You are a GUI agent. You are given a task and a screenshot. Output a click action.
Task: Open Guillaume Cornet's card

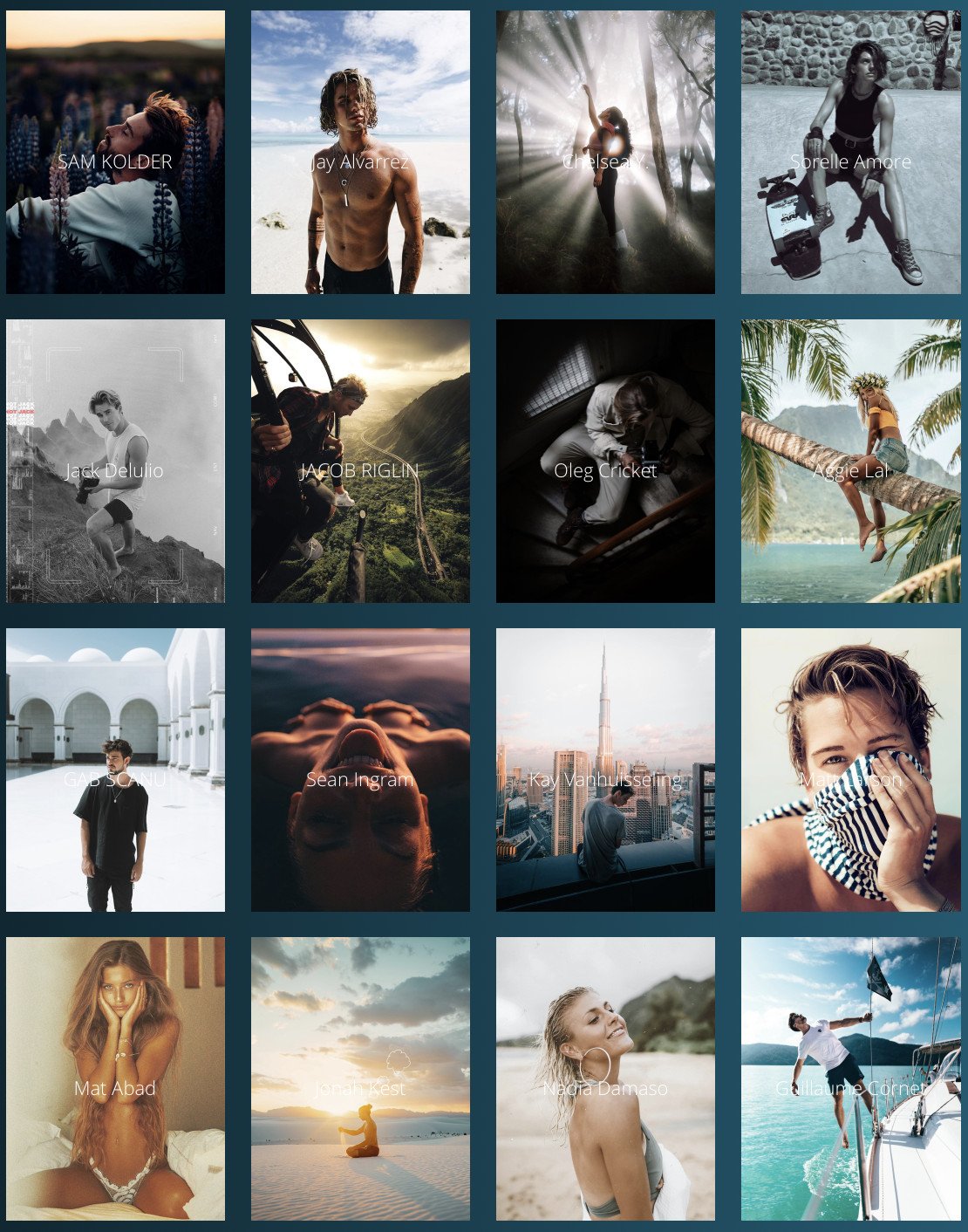pos(850,1079)
